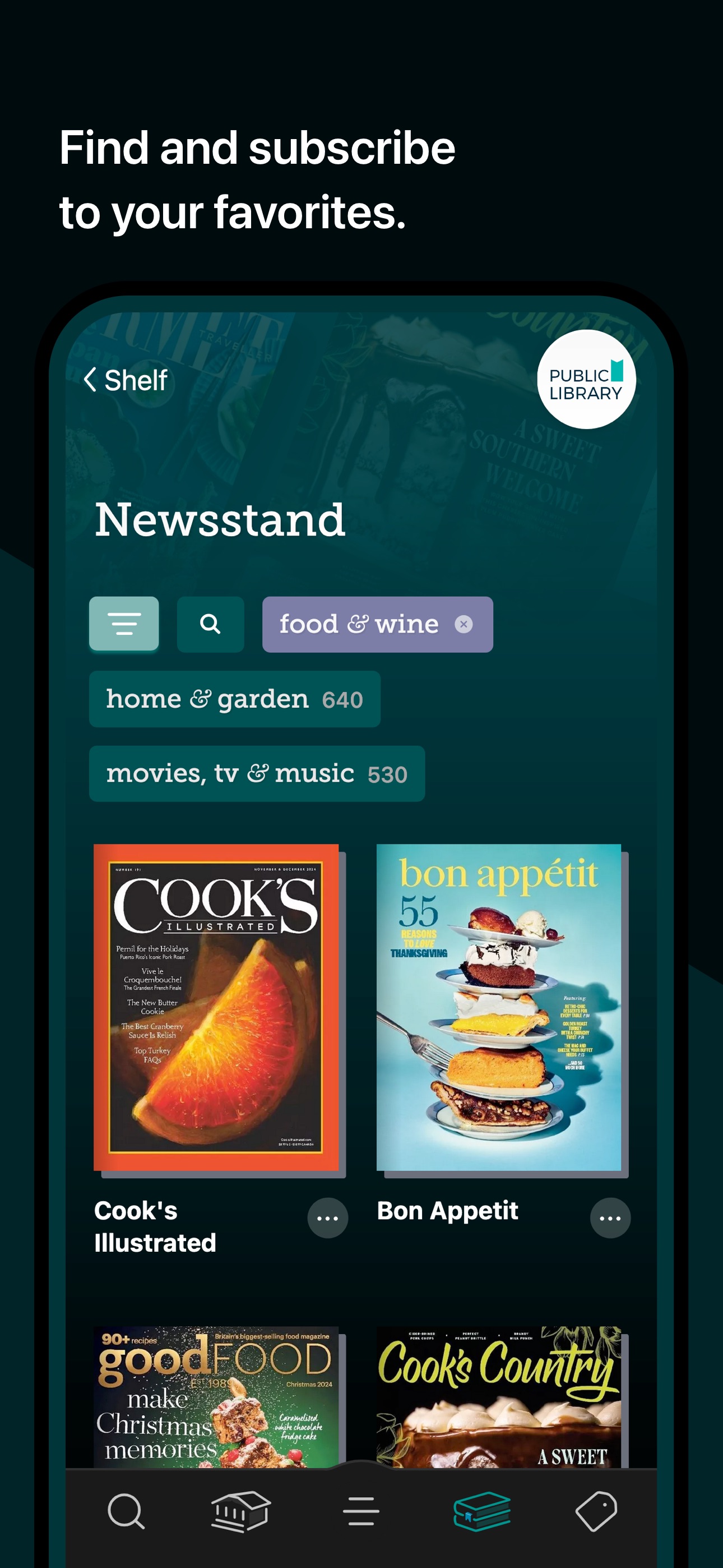Remove the food & wine filter
This screenshot has width=723, height=1568.
464,624
